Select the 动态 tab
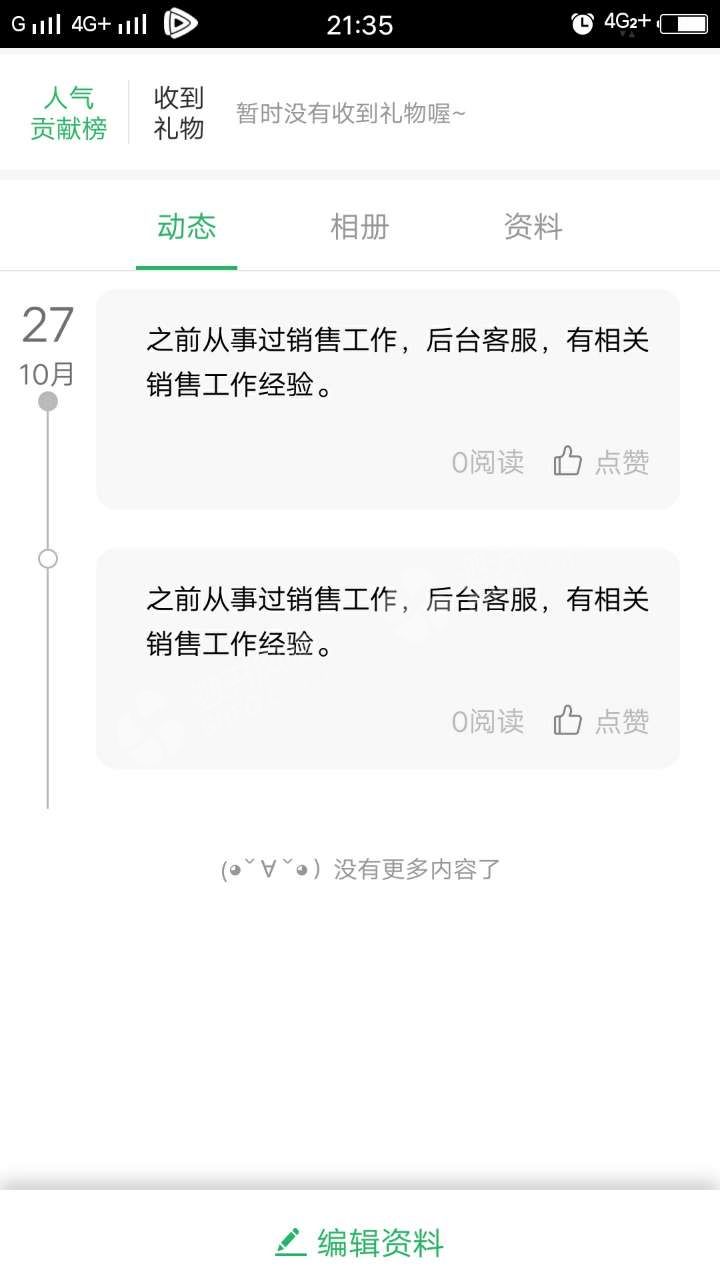Image resolution: width=720 pixels, height=1280 pixels. (x=186, y=227)
